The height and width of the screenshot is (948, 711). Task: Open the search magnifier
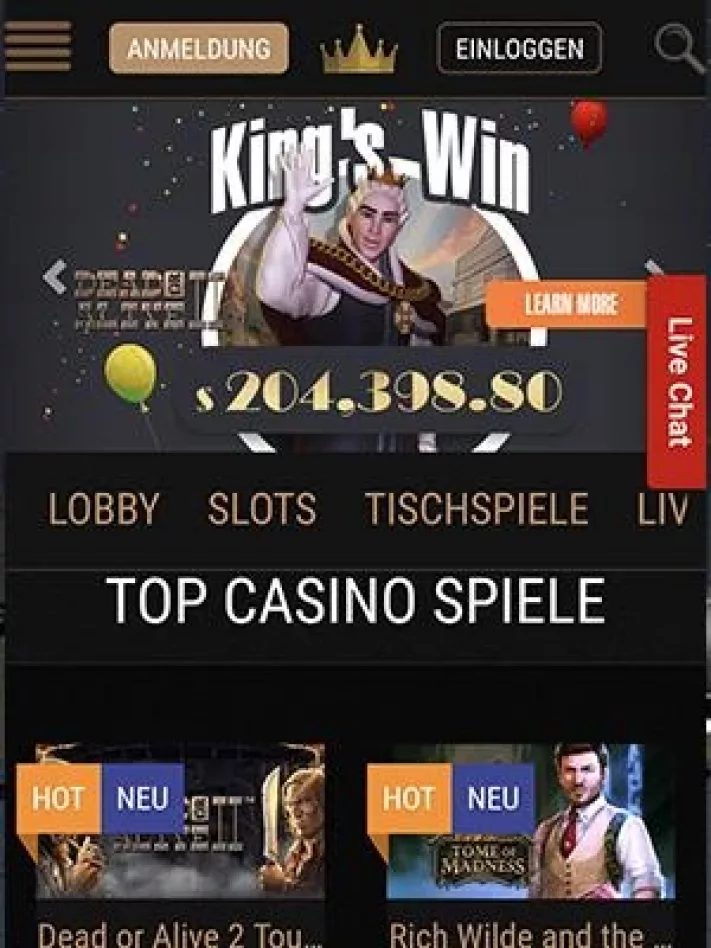(x=679, y=47)
